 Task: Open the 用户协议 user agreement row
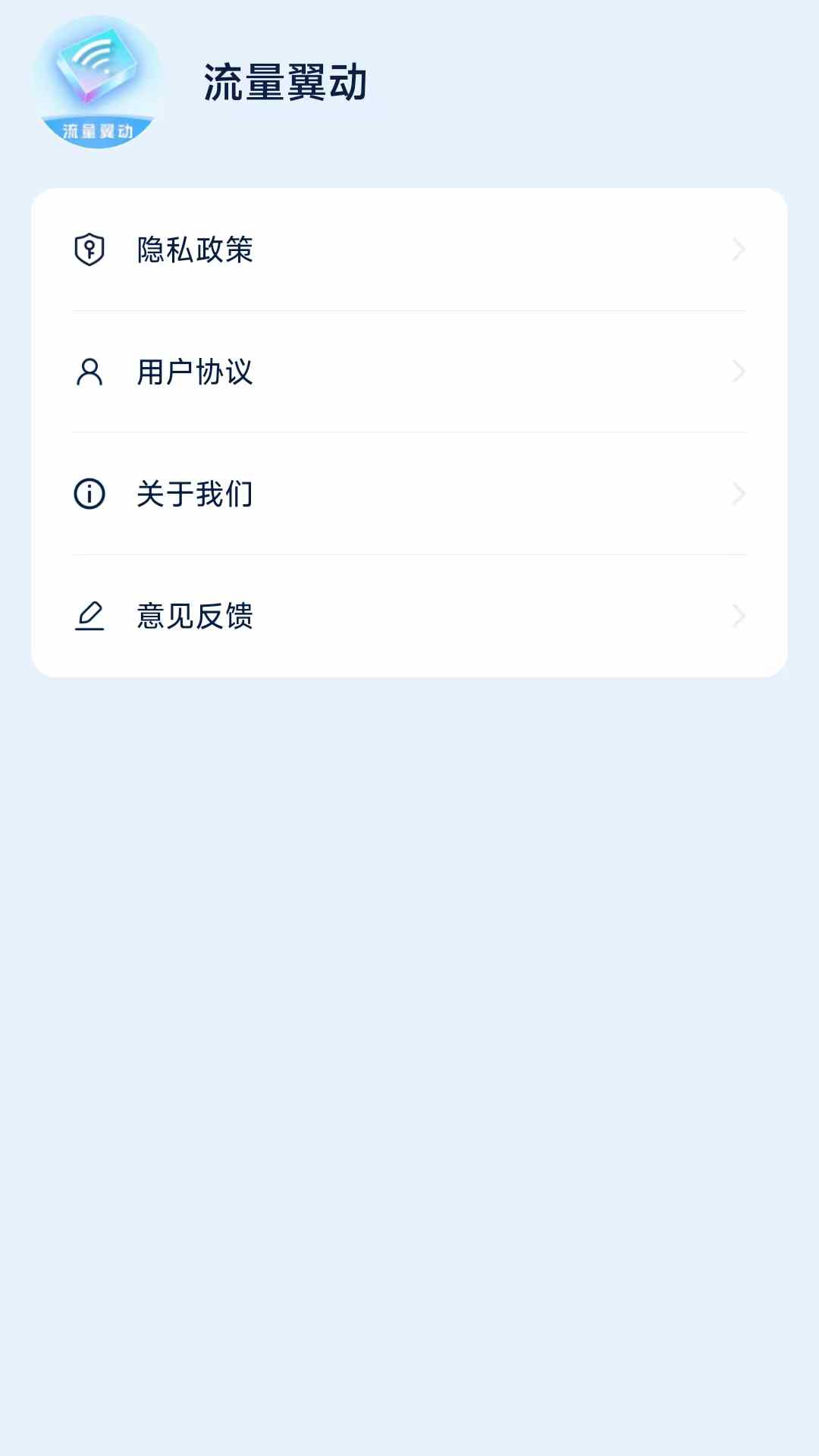pyautogui.click(x=409, y=372)
